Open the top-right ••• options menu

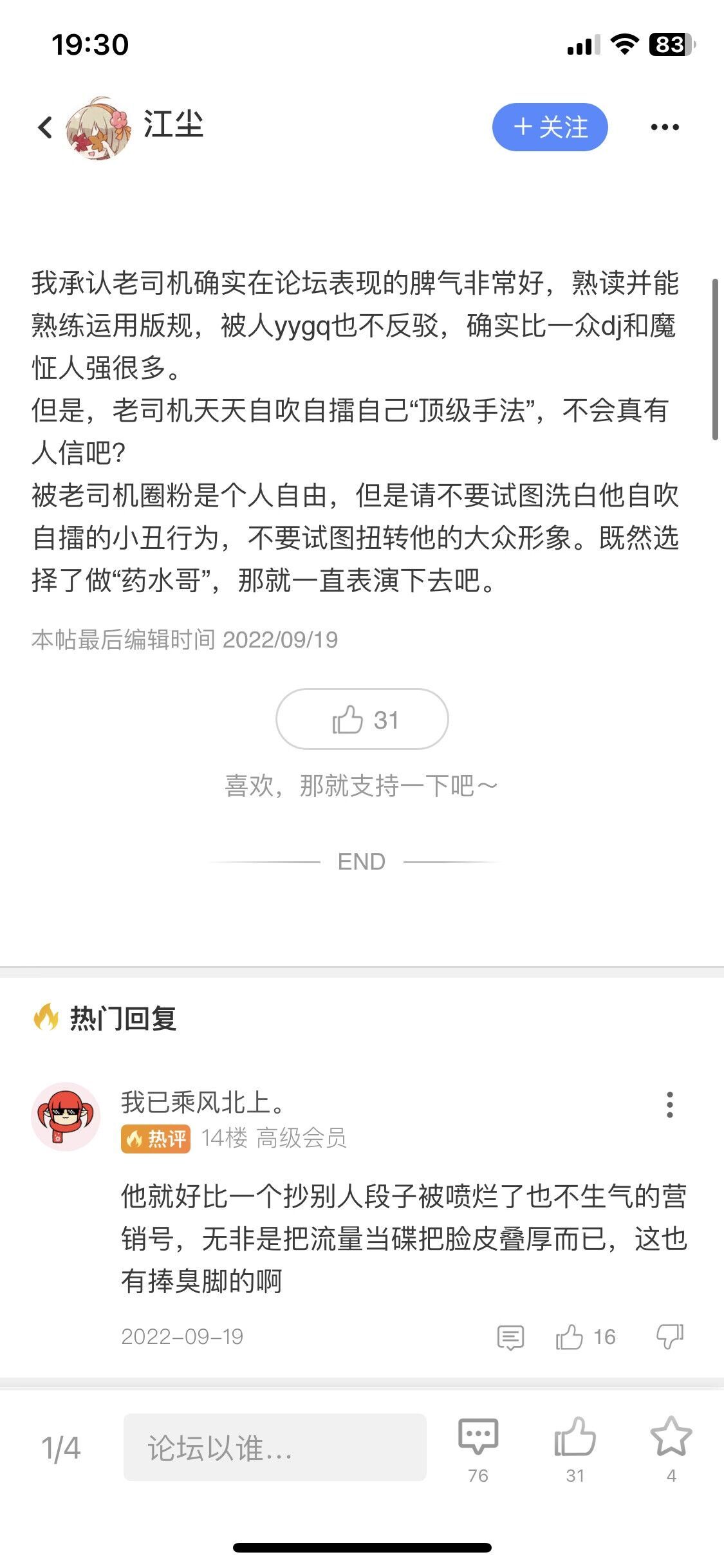[665, 127]
